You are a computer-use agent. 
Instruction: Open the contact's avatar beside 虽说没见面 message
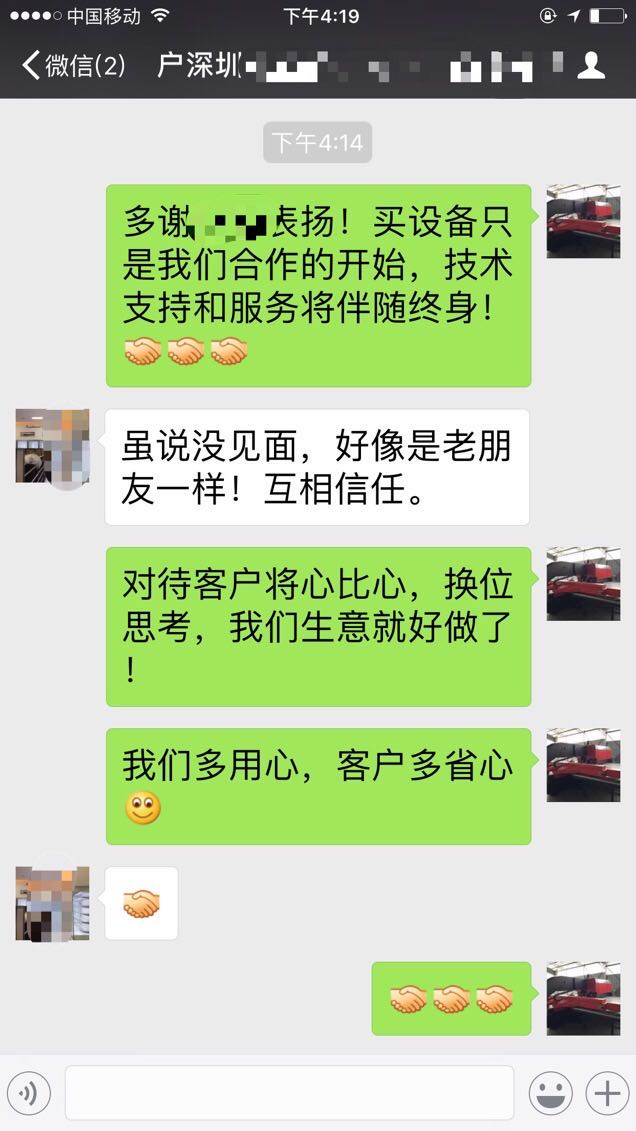coord(52,446)
